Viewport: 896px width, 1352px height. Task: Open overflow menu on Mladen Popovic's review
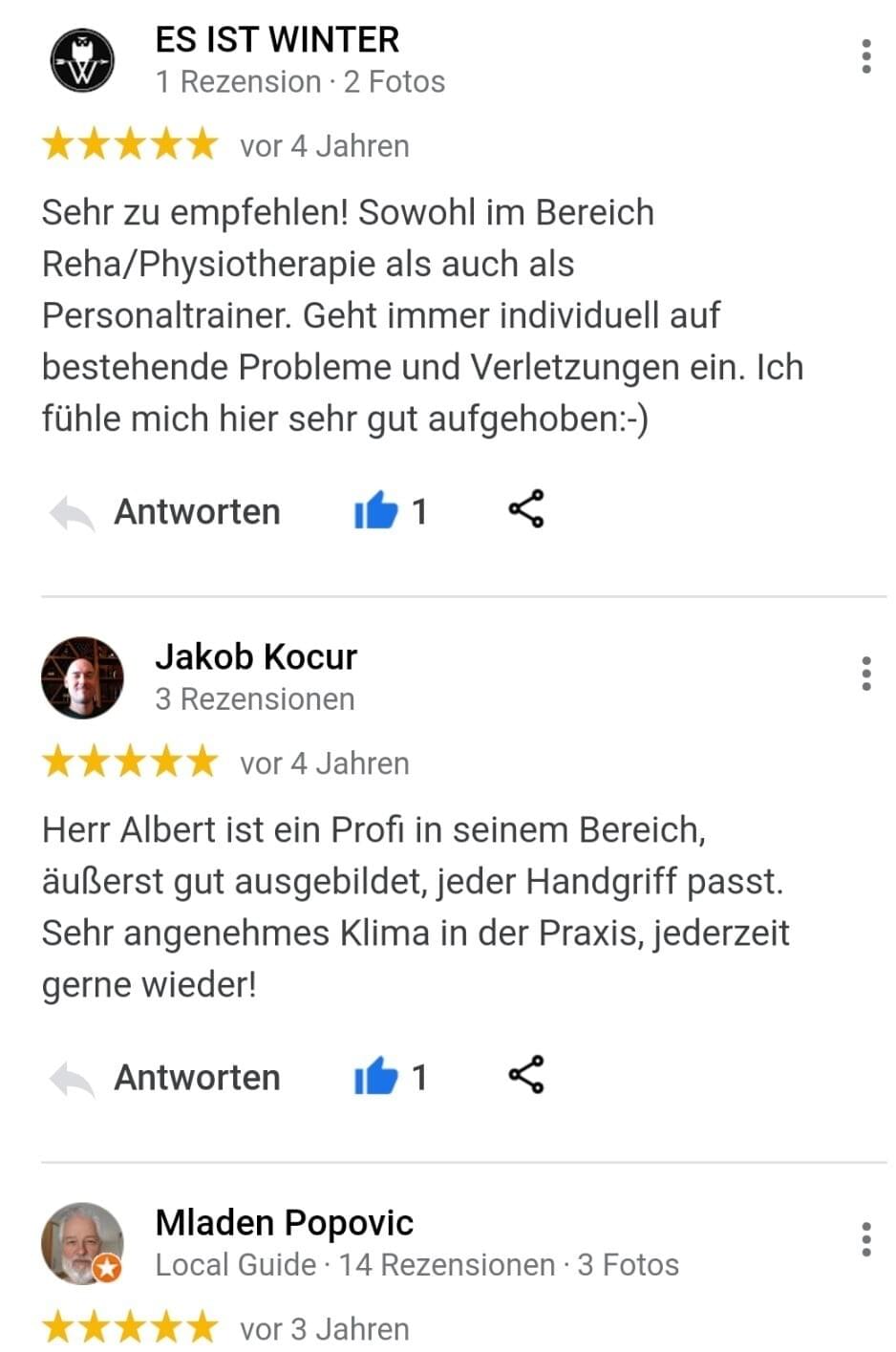(x=866, y=1239)
